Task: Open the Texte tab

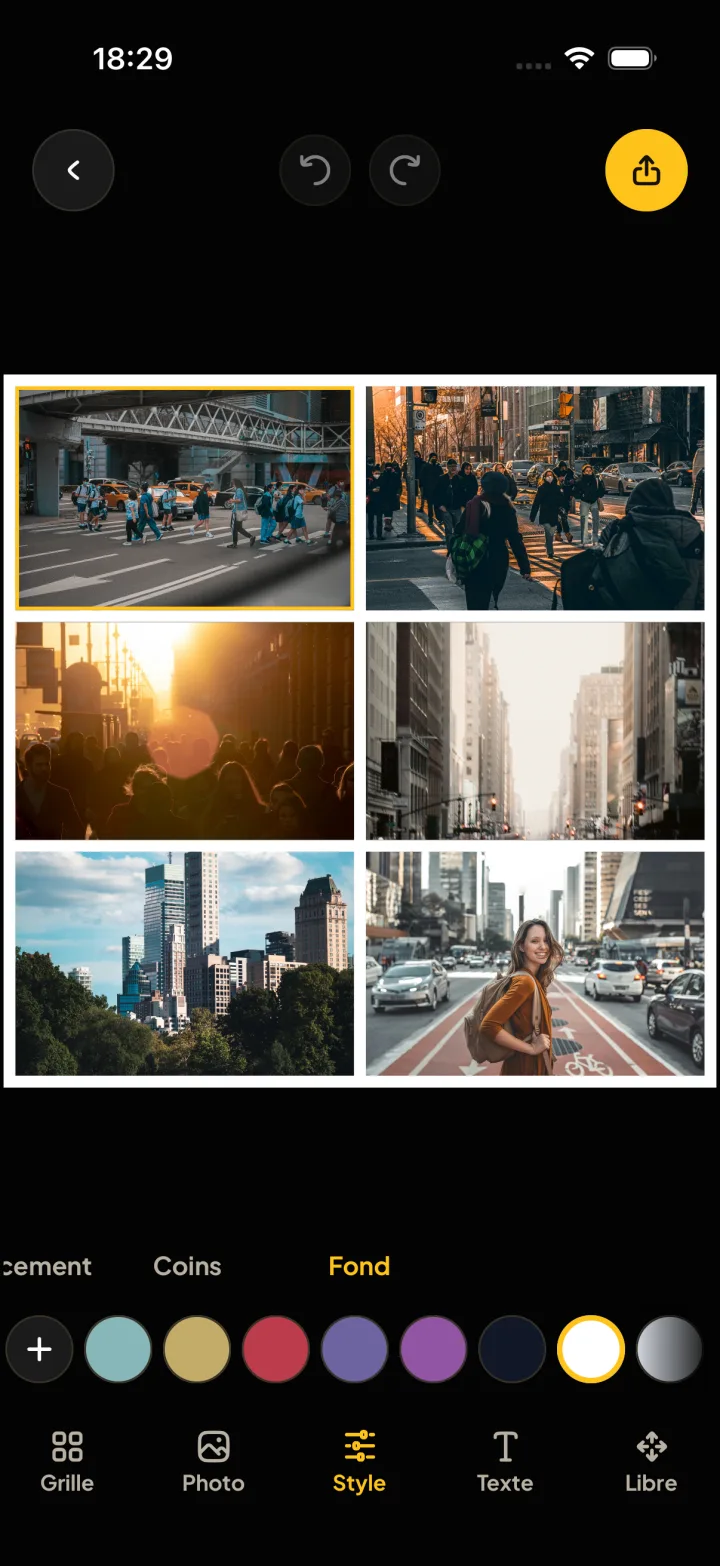Action: [x=505, y=1462]
